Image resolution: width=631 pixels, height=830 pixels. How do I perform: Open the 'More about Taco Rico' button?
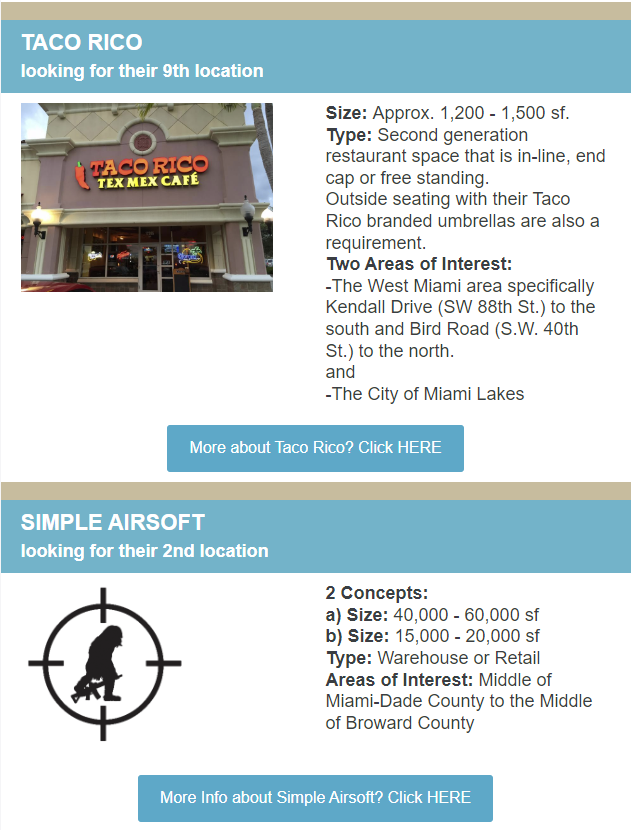click(x=316, y=448)
